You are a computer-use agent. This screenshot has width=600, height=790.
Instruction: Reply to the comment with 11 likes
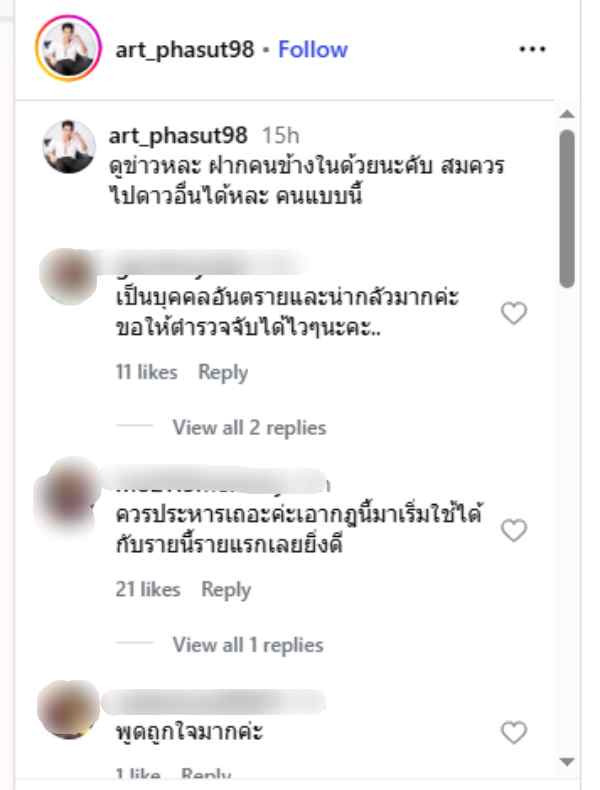tap(223, 372)
